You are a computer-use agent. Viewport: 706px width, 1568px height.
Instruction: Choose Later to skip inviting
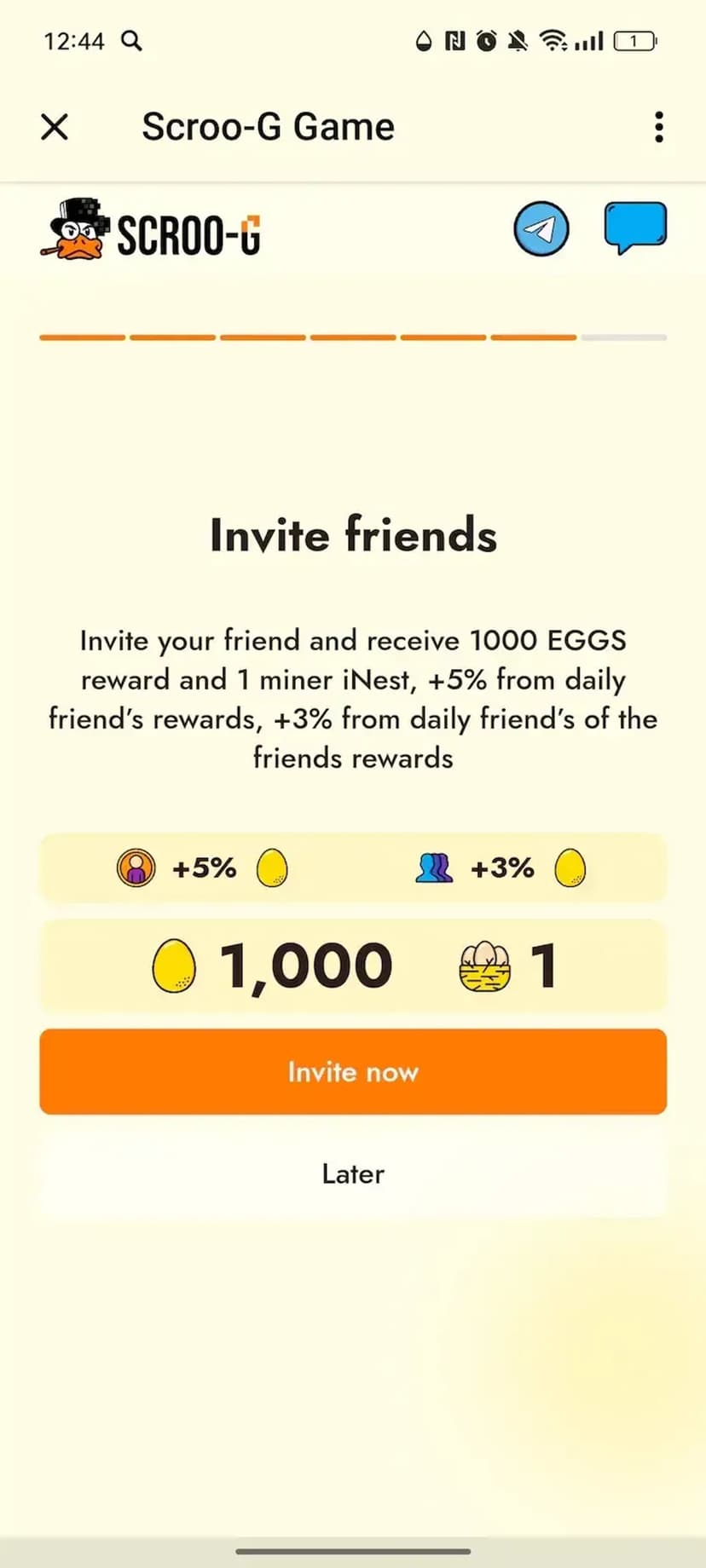pyautogui.click(x=353, y=1173)
